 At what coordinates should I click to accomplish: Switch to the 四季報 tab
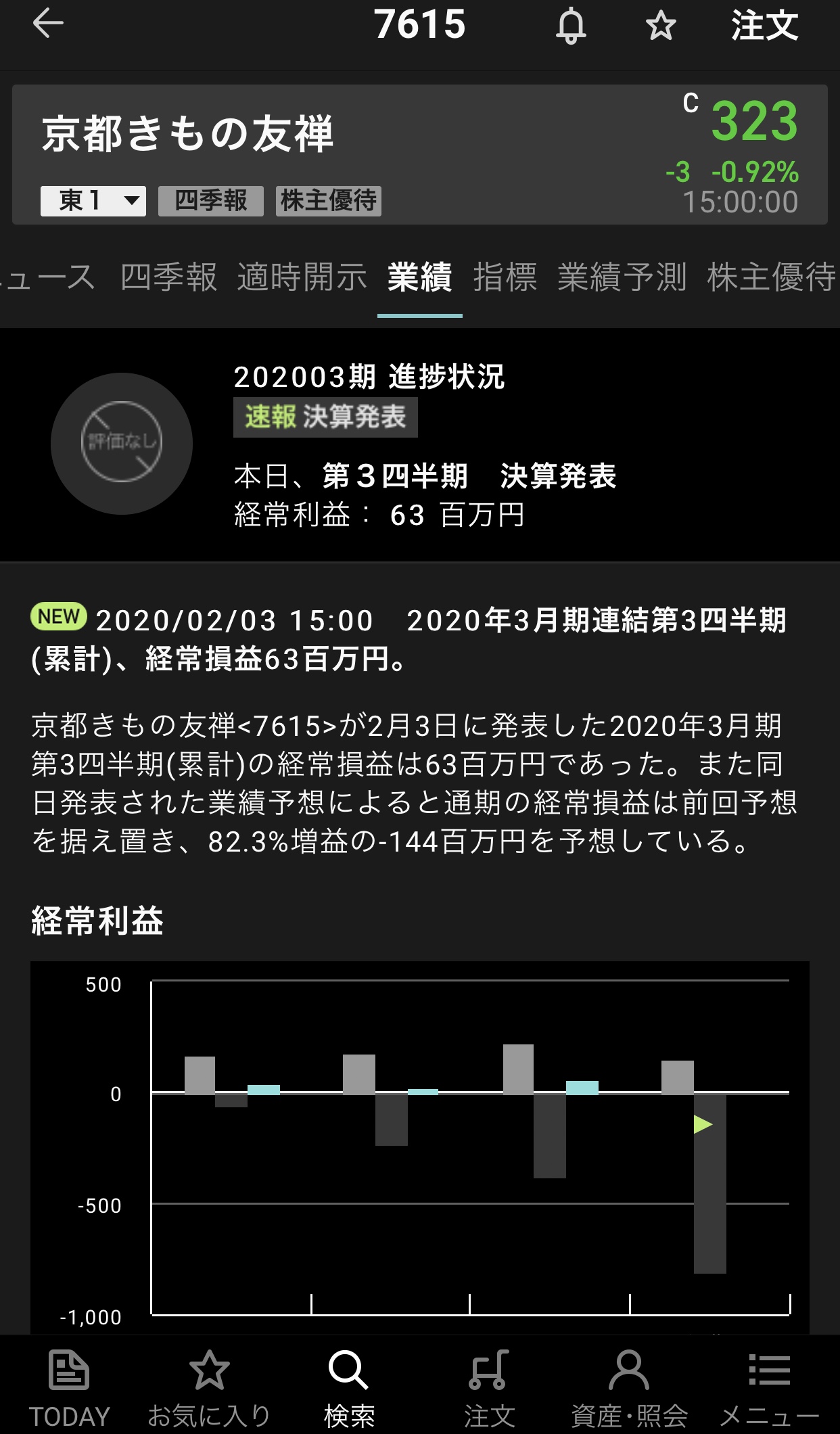point(169,277)
